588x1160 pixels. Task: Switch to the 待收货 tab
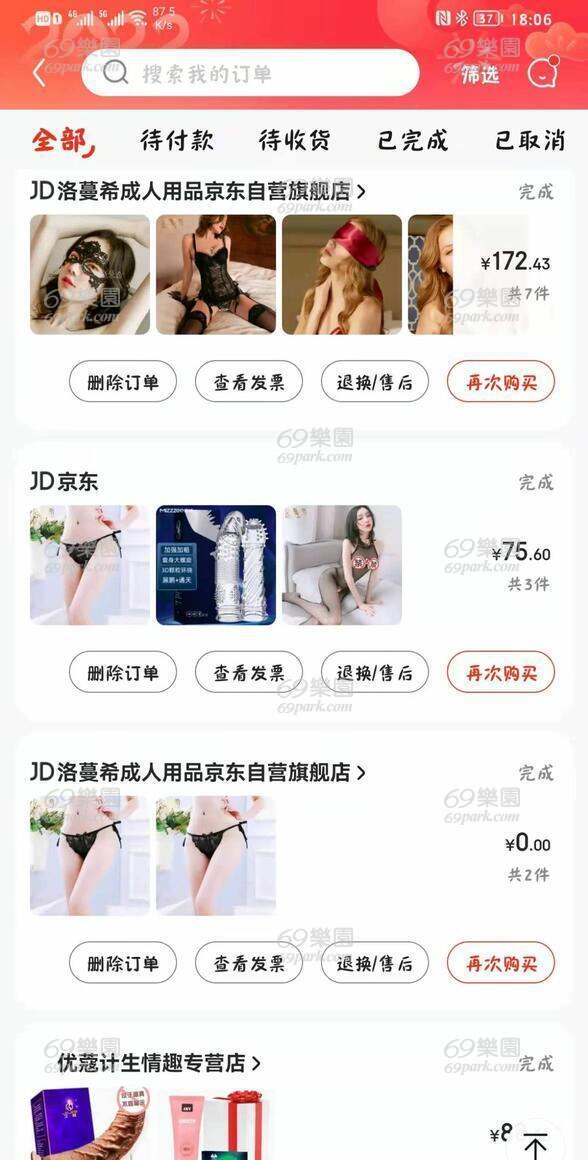(294, 141)
